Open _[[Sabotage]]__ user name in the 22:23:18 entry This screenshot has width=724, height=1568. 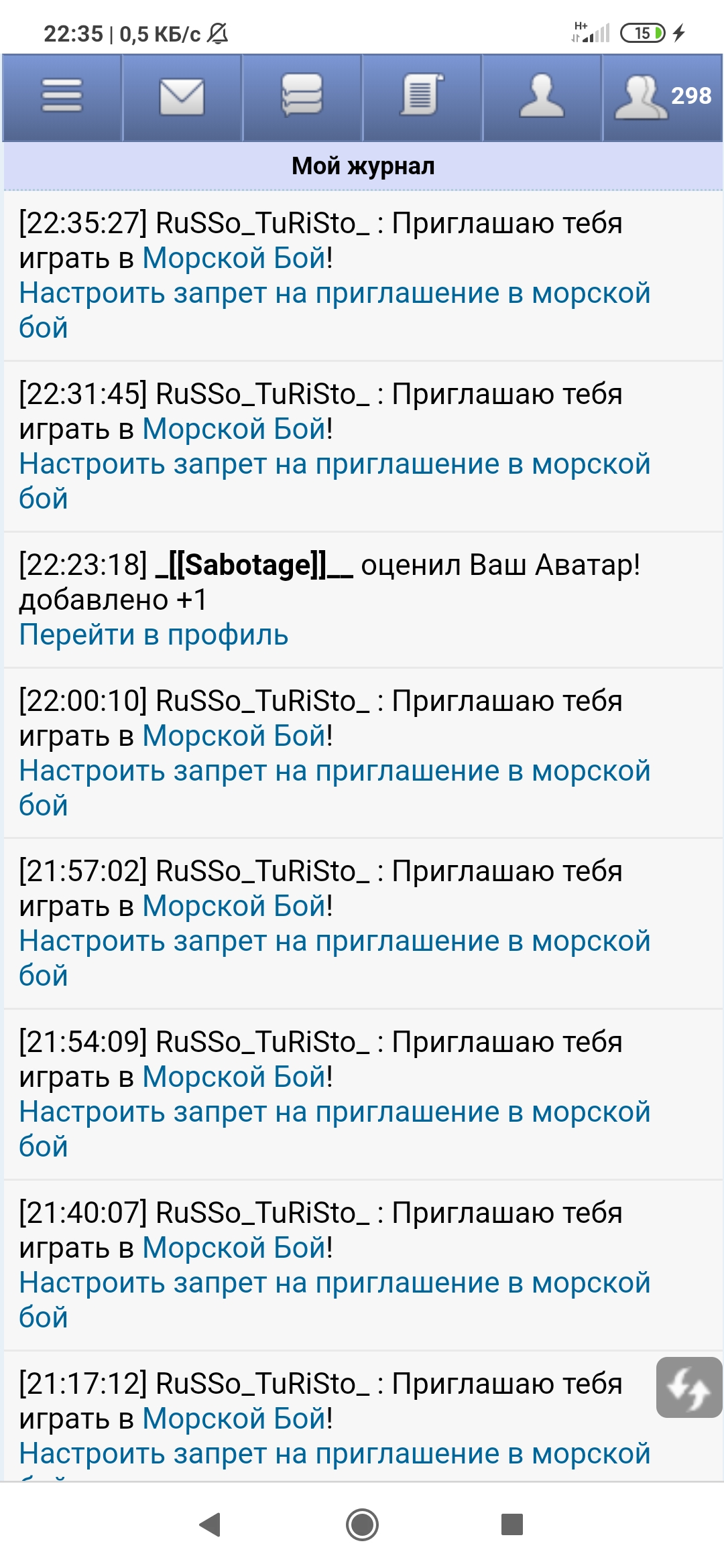pos(253,565)
